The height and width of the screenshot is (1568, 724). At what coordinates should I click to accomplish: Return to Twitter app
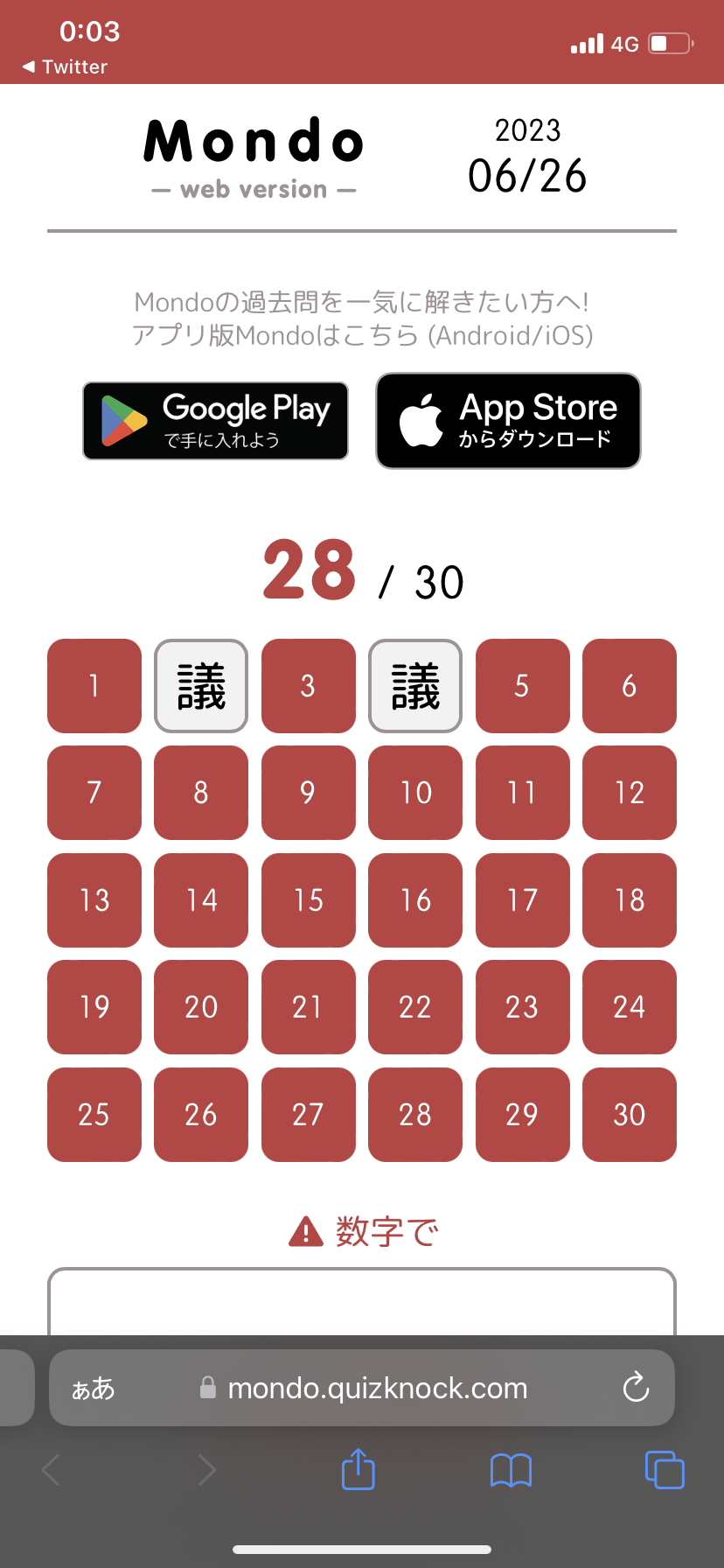[x=65, y=67]
